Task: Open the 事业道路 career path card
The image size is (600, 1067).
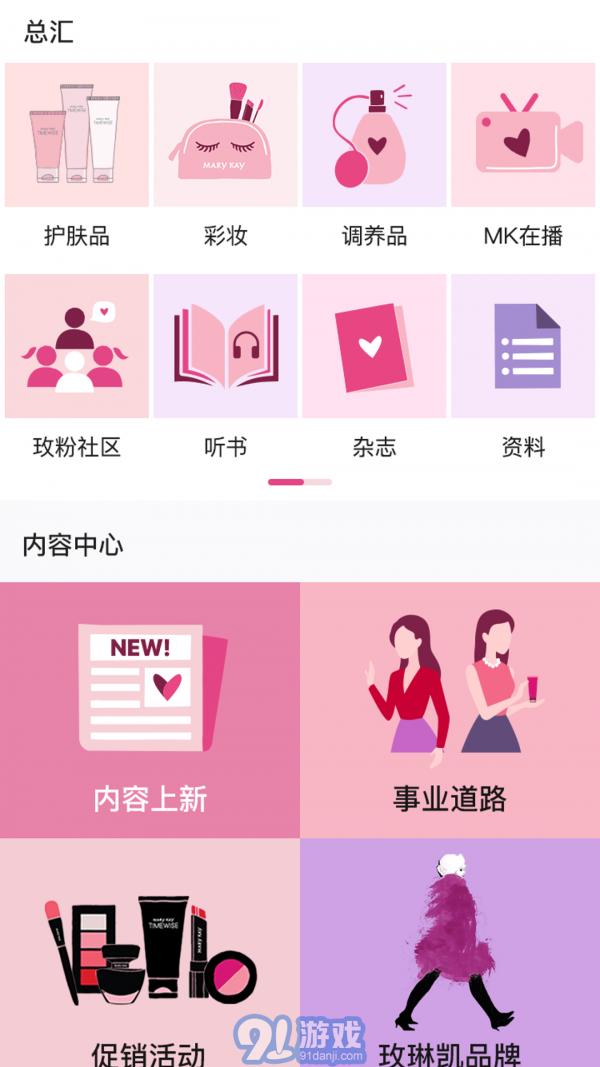Action: [450, 710]
